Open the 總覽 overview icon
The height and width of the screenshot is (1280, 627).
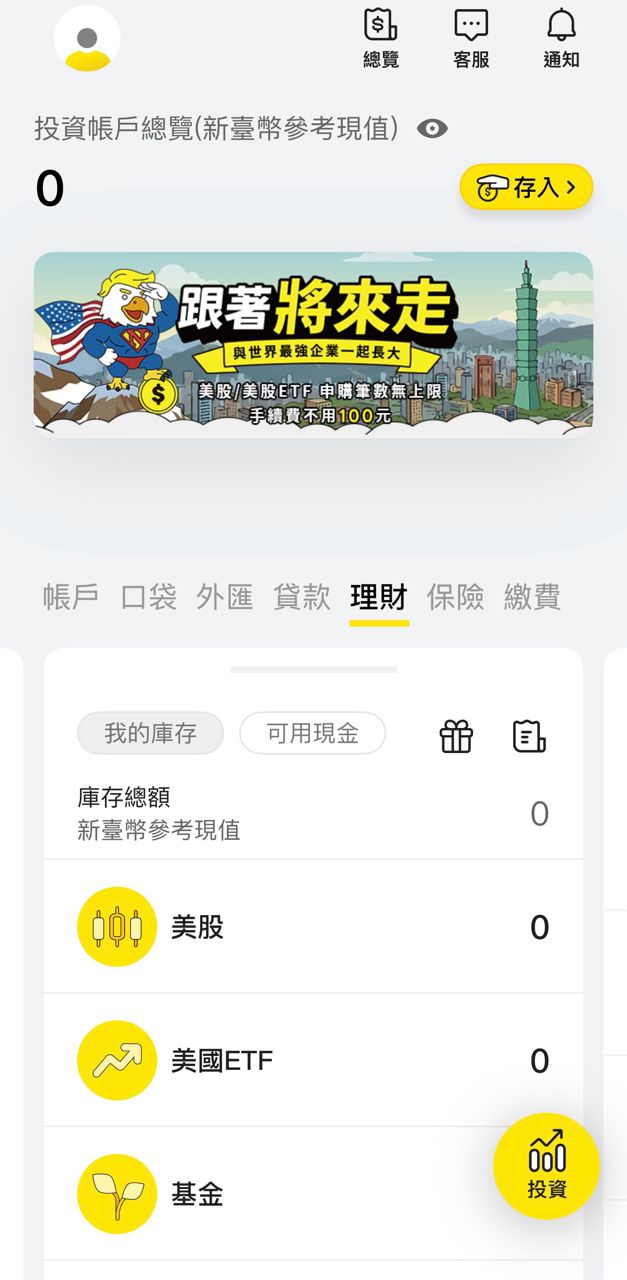(x=381, y=38)
